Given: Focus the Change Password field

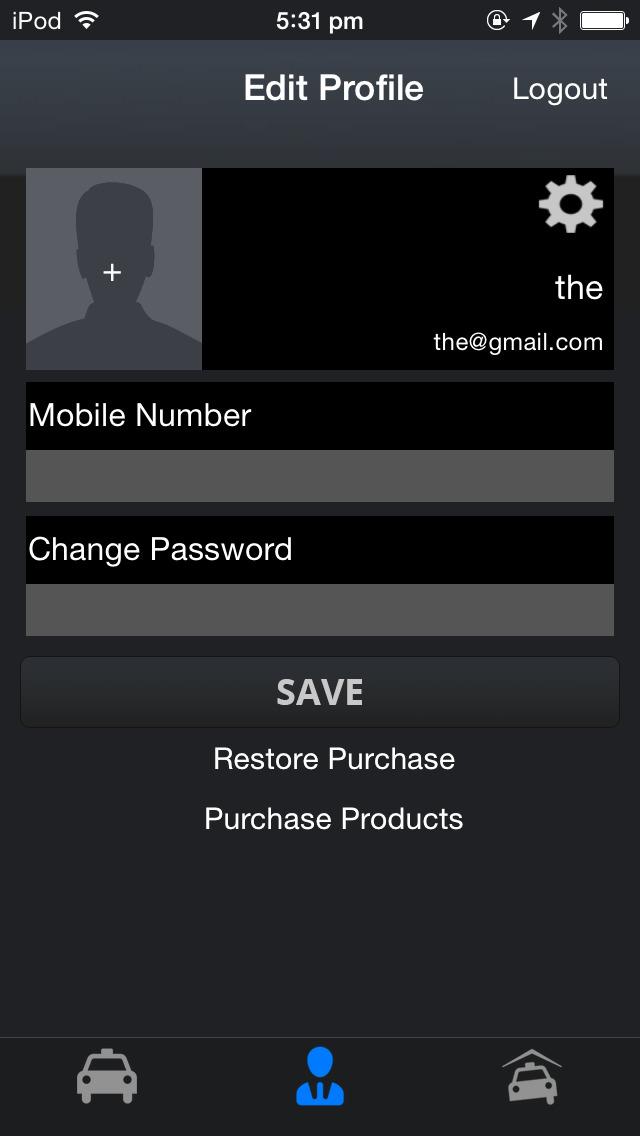Looking at the screenshot, I should click(320, 610).
